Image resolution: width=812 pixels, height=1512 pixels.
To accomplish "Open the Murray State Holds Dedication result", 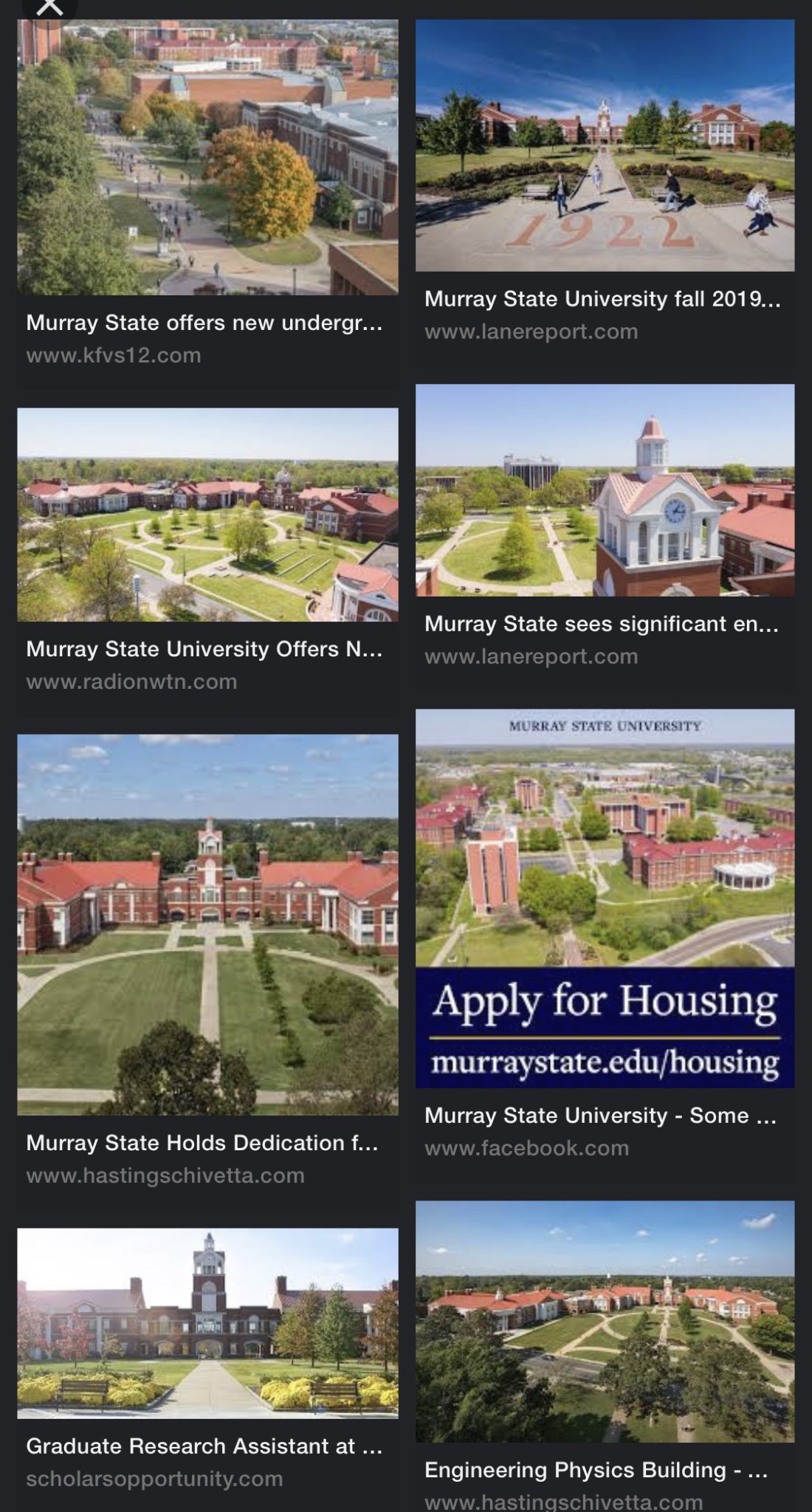I will (207, 924).
